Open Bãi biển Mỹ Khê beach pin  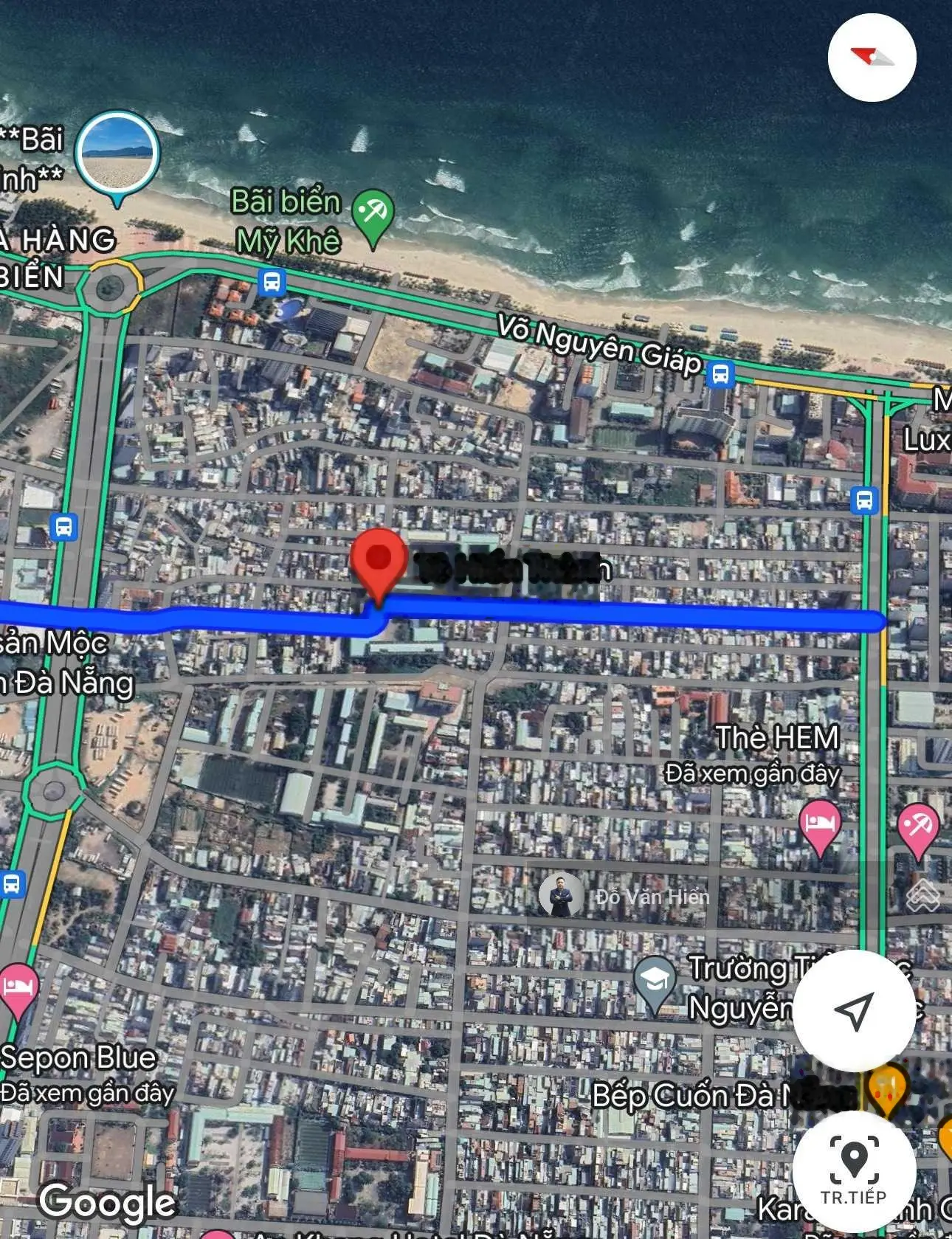373,215
